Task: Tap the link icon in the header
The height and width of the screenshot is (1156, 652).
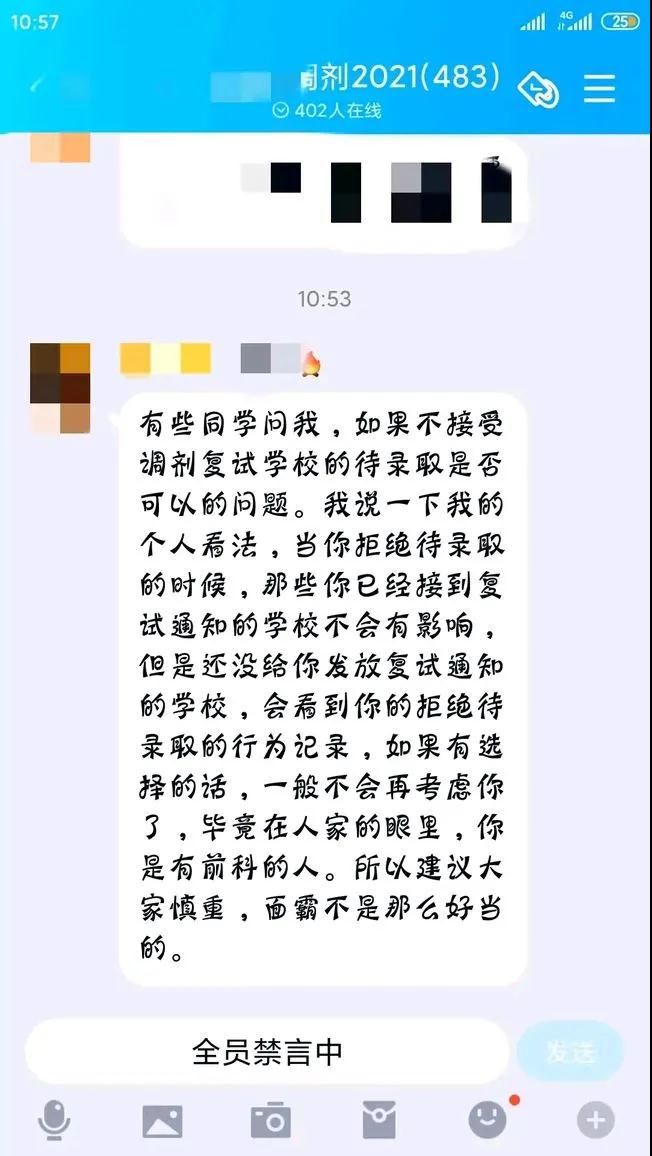Action: tap(538, 90)
